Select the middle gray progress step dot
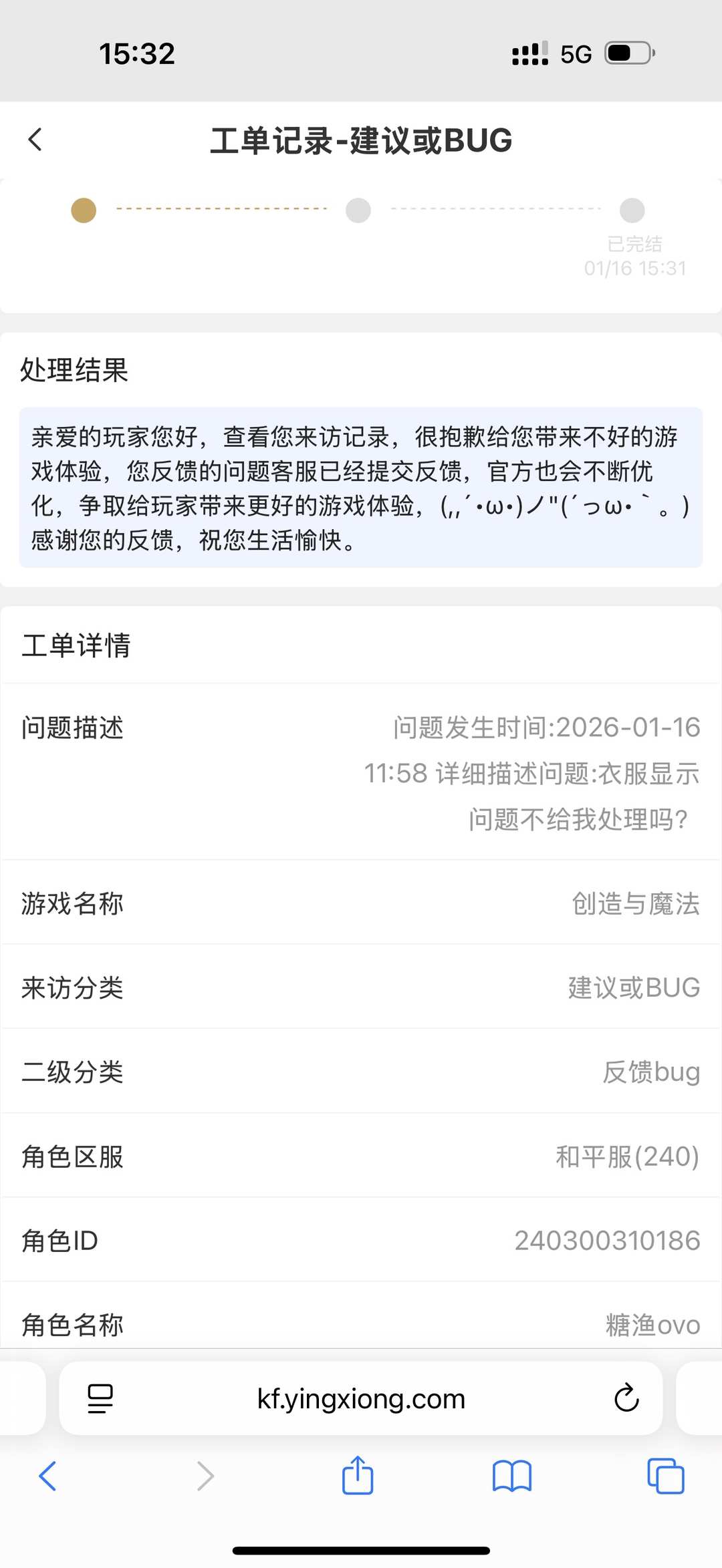 tap(358, 210)
